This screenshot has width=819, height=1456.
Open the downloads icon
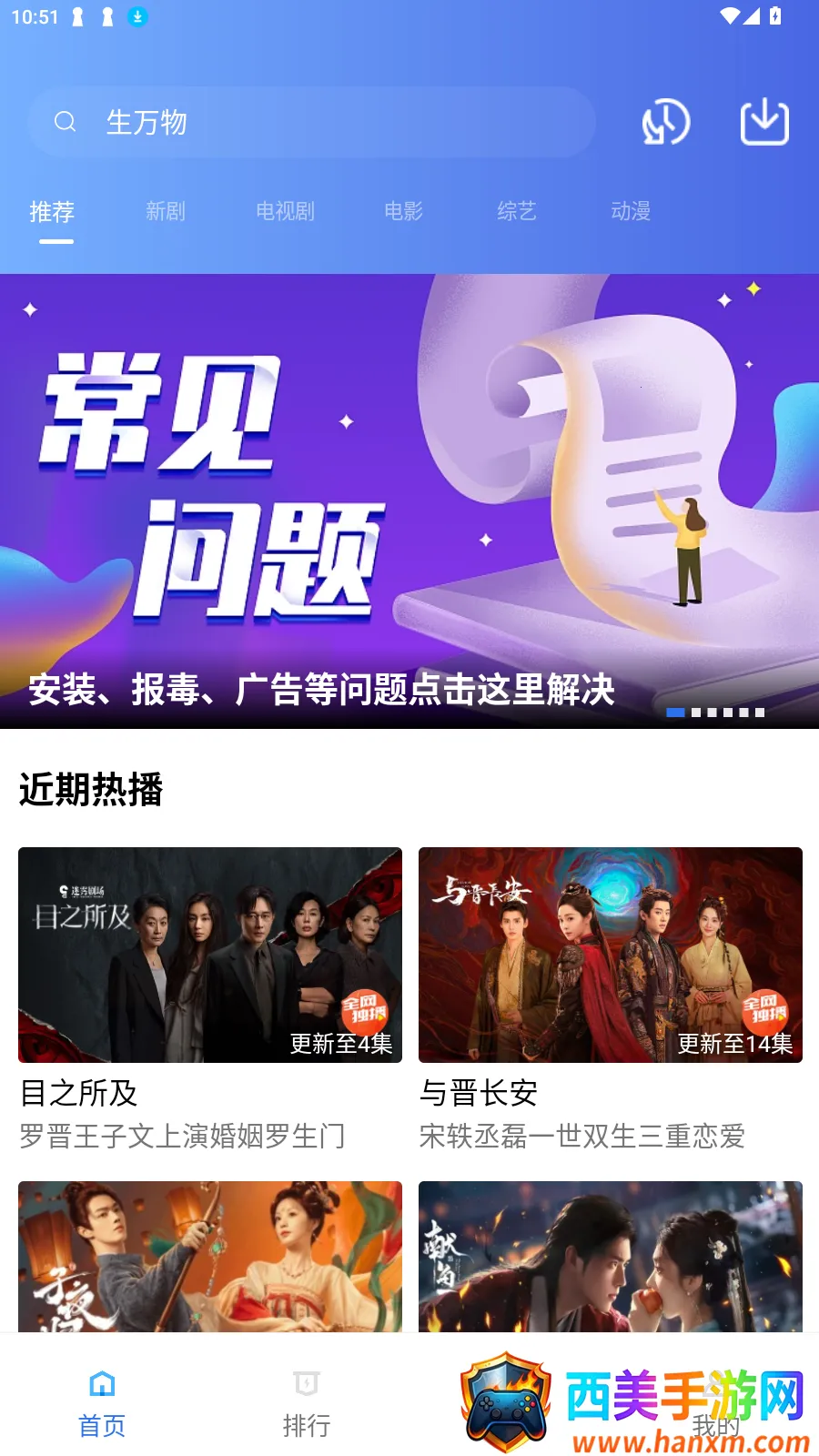764,122
